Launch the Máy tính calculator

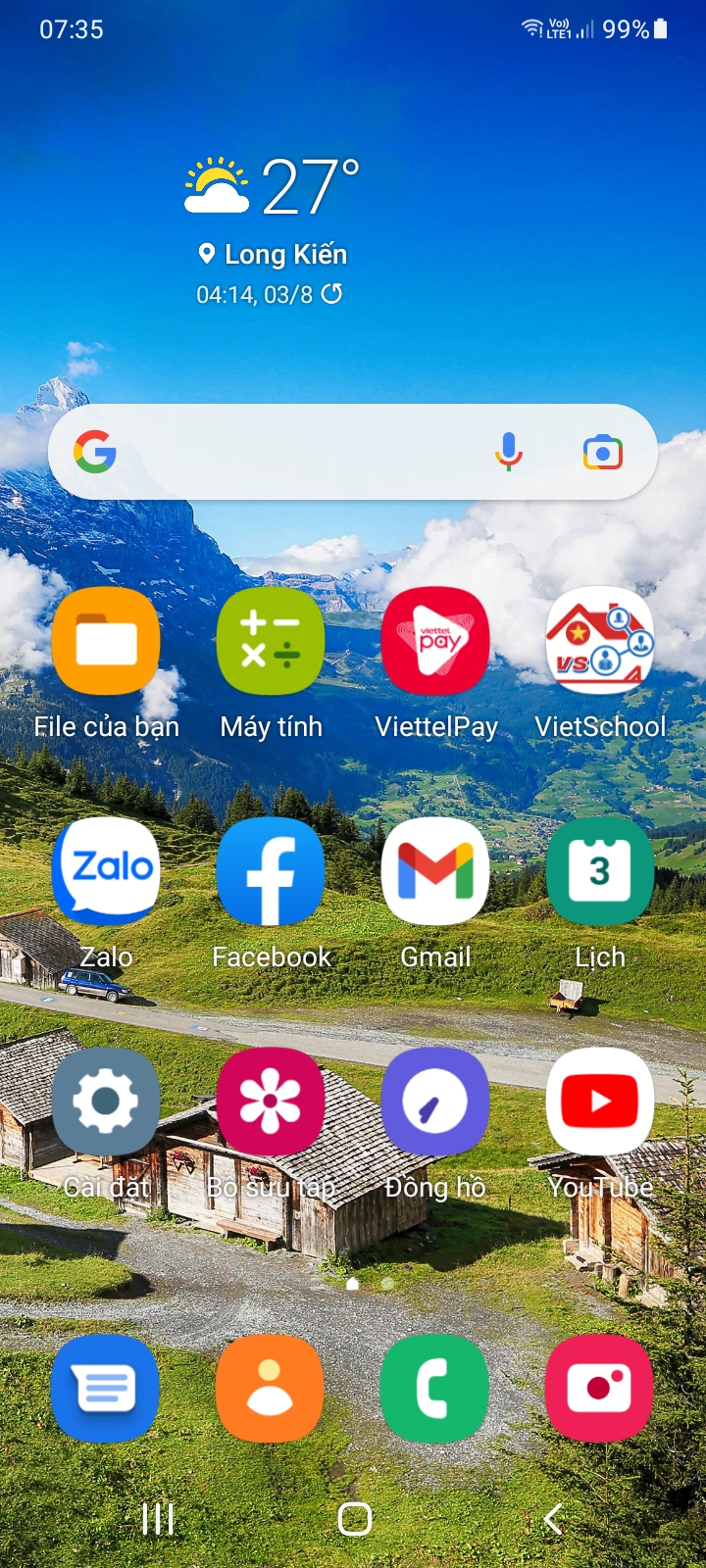(271, 642)
